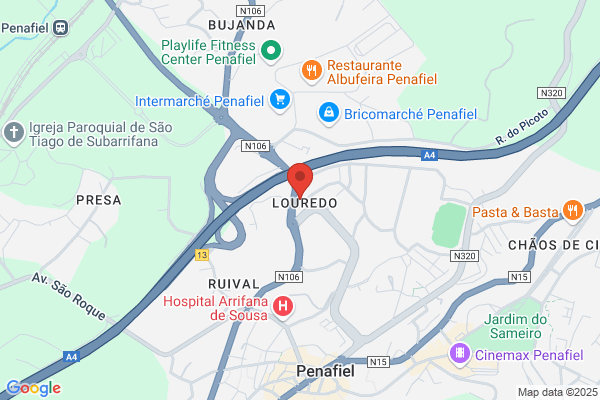Open the Pasta & Basta restaurant pin
The image size is (600, 400).
pos(572,211)
